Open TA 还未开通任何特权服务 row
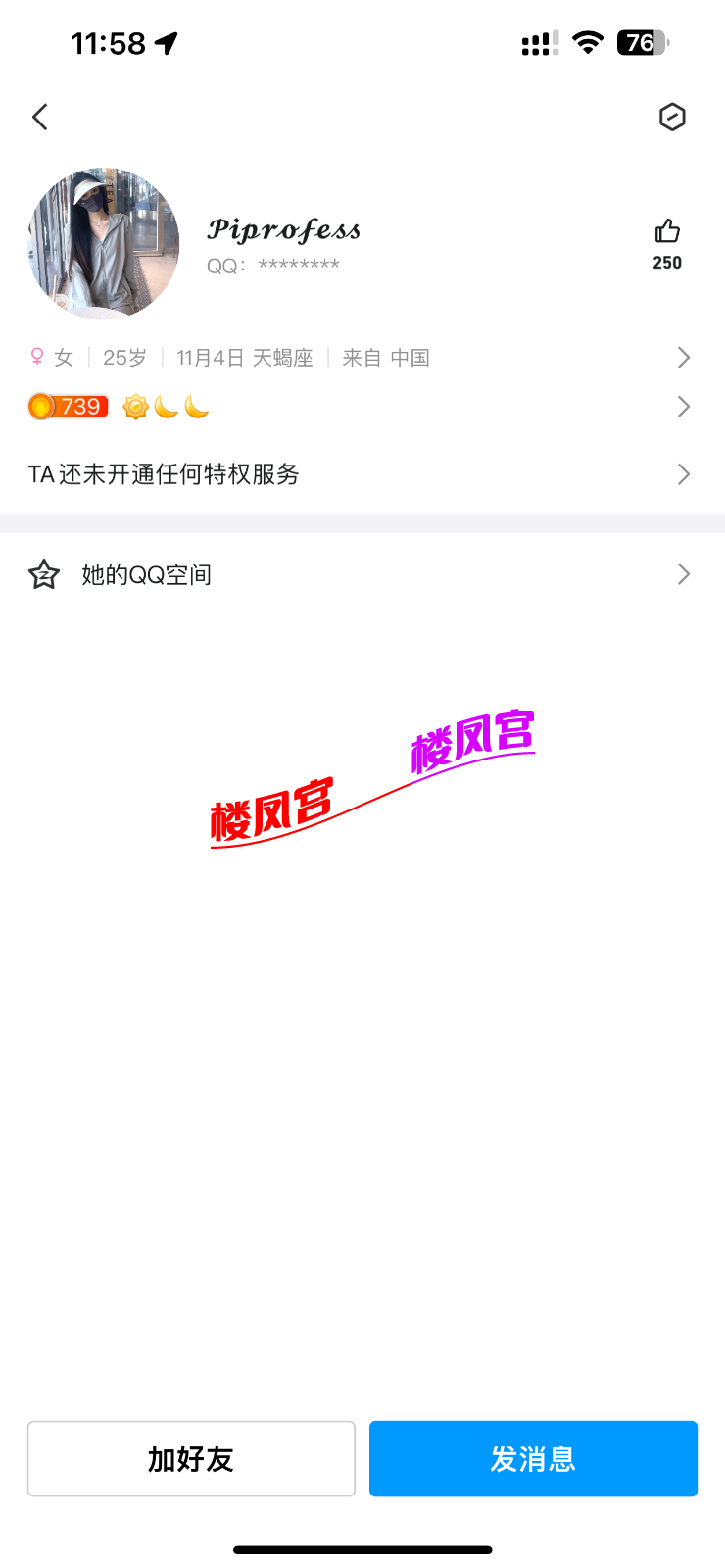Image resolution: width=725 pixels, height=1568 pixels. (165, 473)
